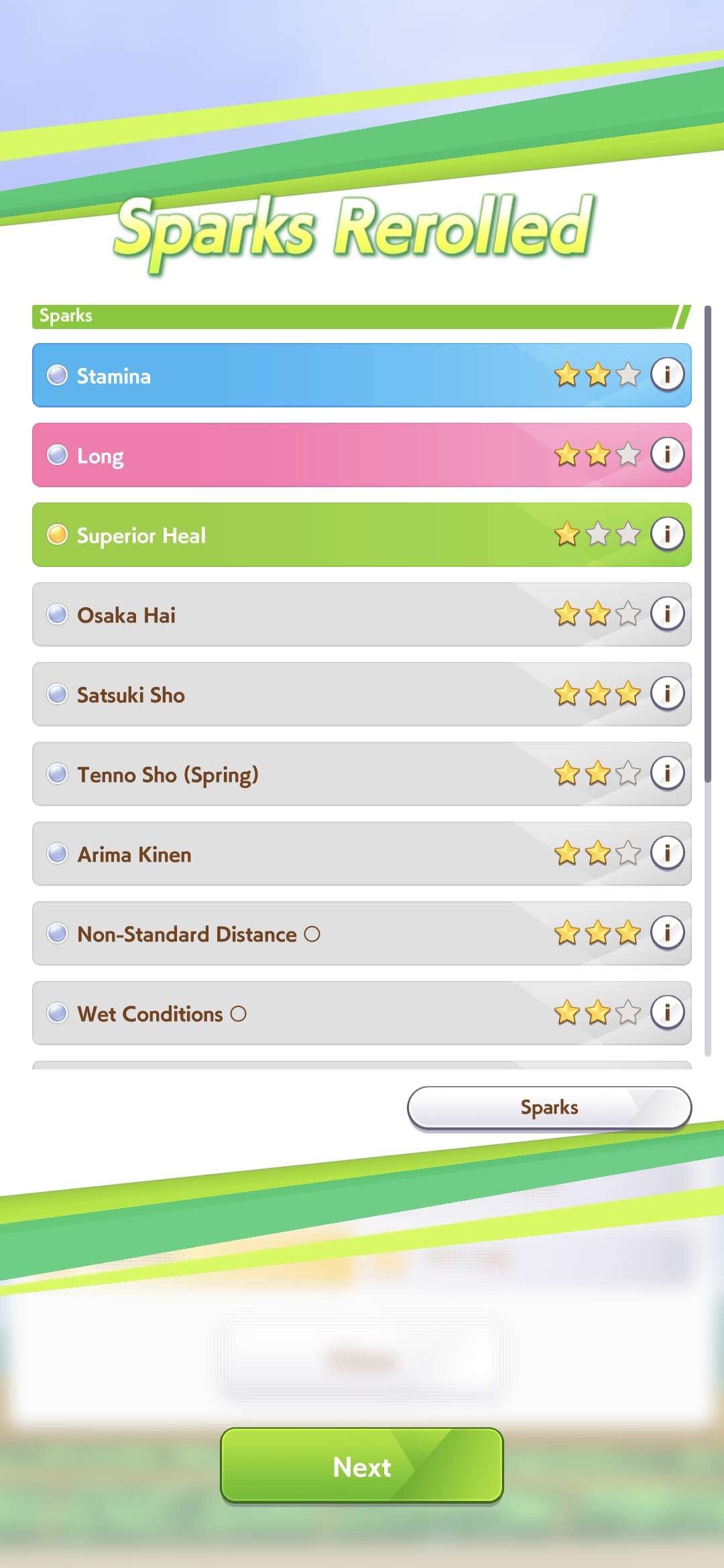
Task: Open Satsuki Sho spark info
Action: point(667,693)
